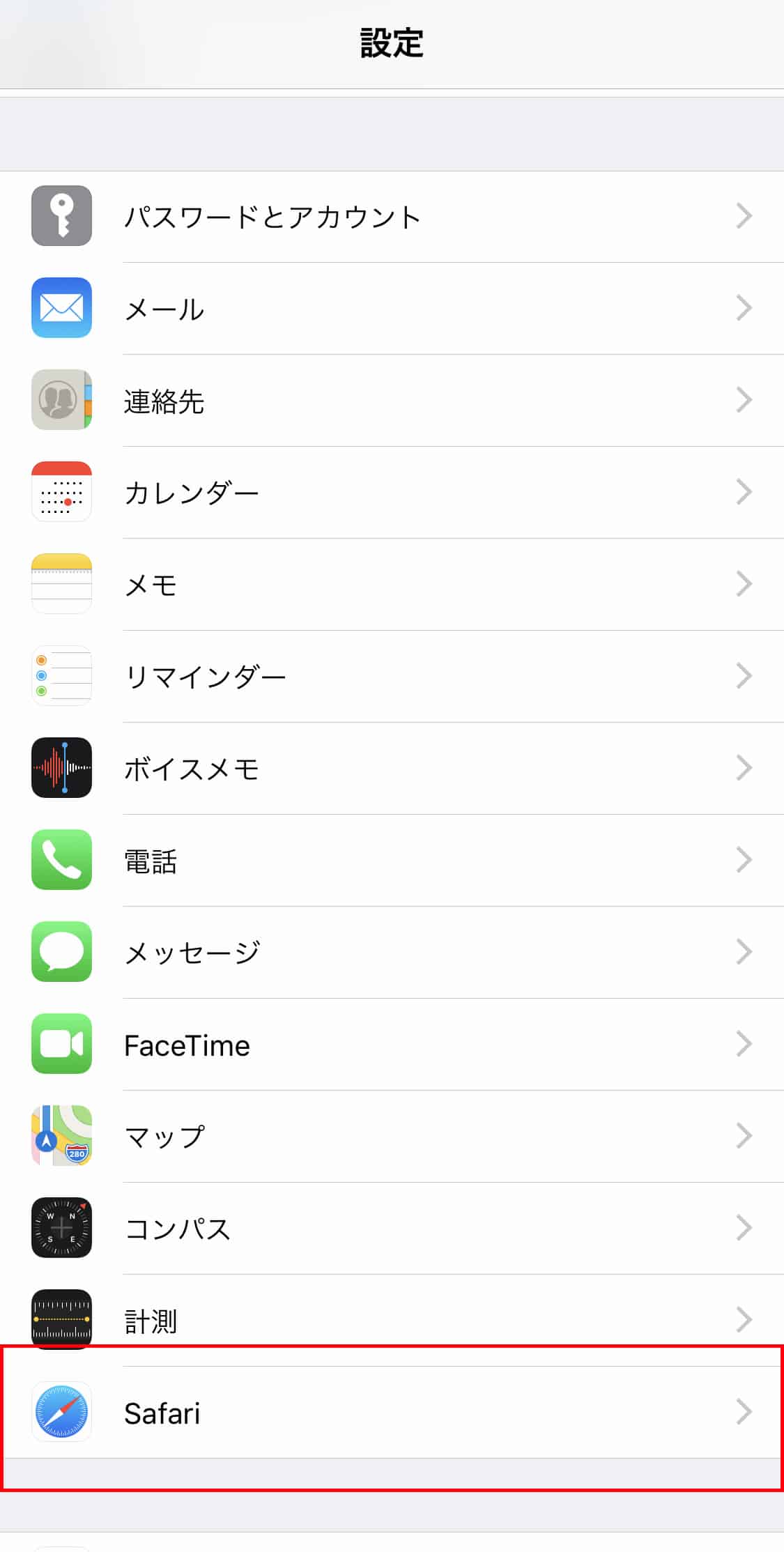
Task: Open 電話 settings
Action: pos(392,861)
